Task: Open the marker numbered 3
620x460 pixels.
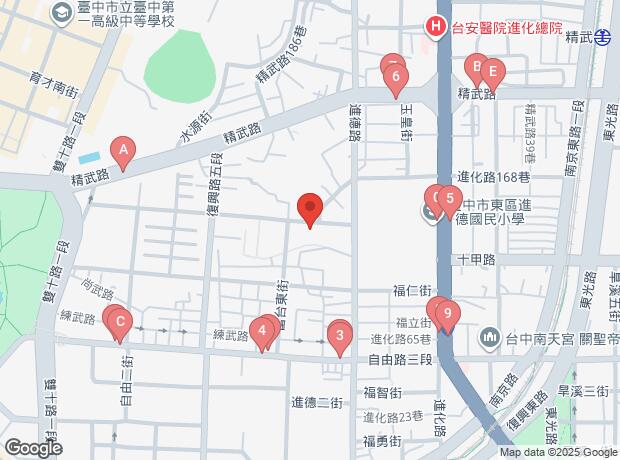Action: click(x=340, y=335)
